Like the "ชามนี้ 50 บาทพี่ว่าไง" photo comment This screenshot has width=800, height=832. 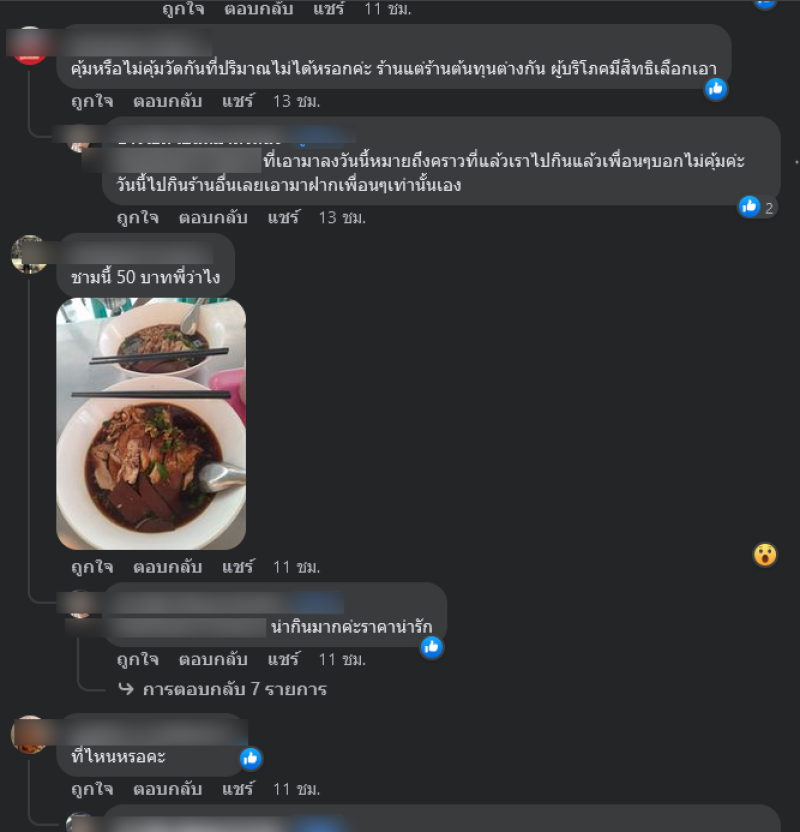[x=92, y=567]
